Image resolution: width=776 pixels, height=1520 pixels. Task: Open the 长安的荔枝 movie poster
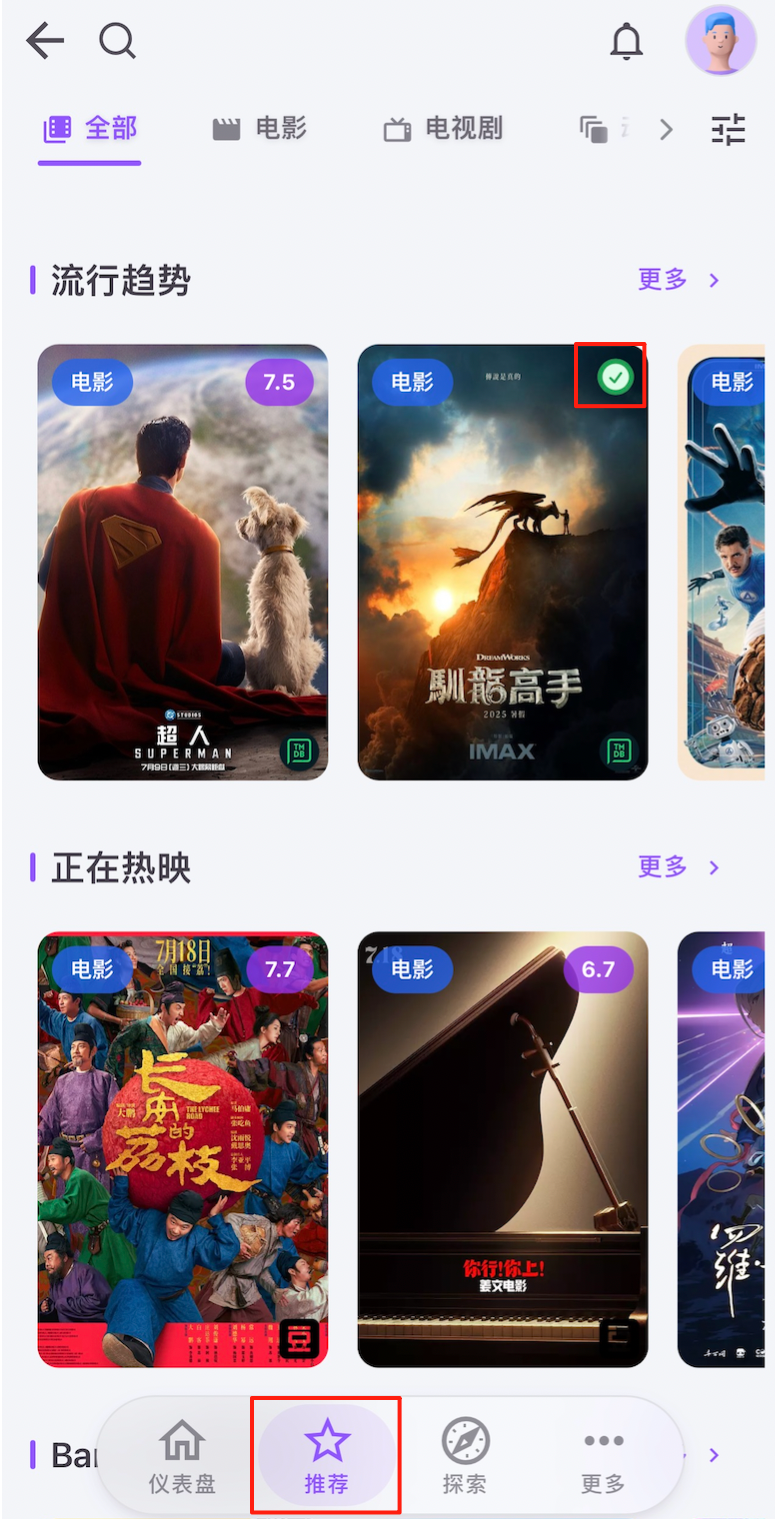183,1149
